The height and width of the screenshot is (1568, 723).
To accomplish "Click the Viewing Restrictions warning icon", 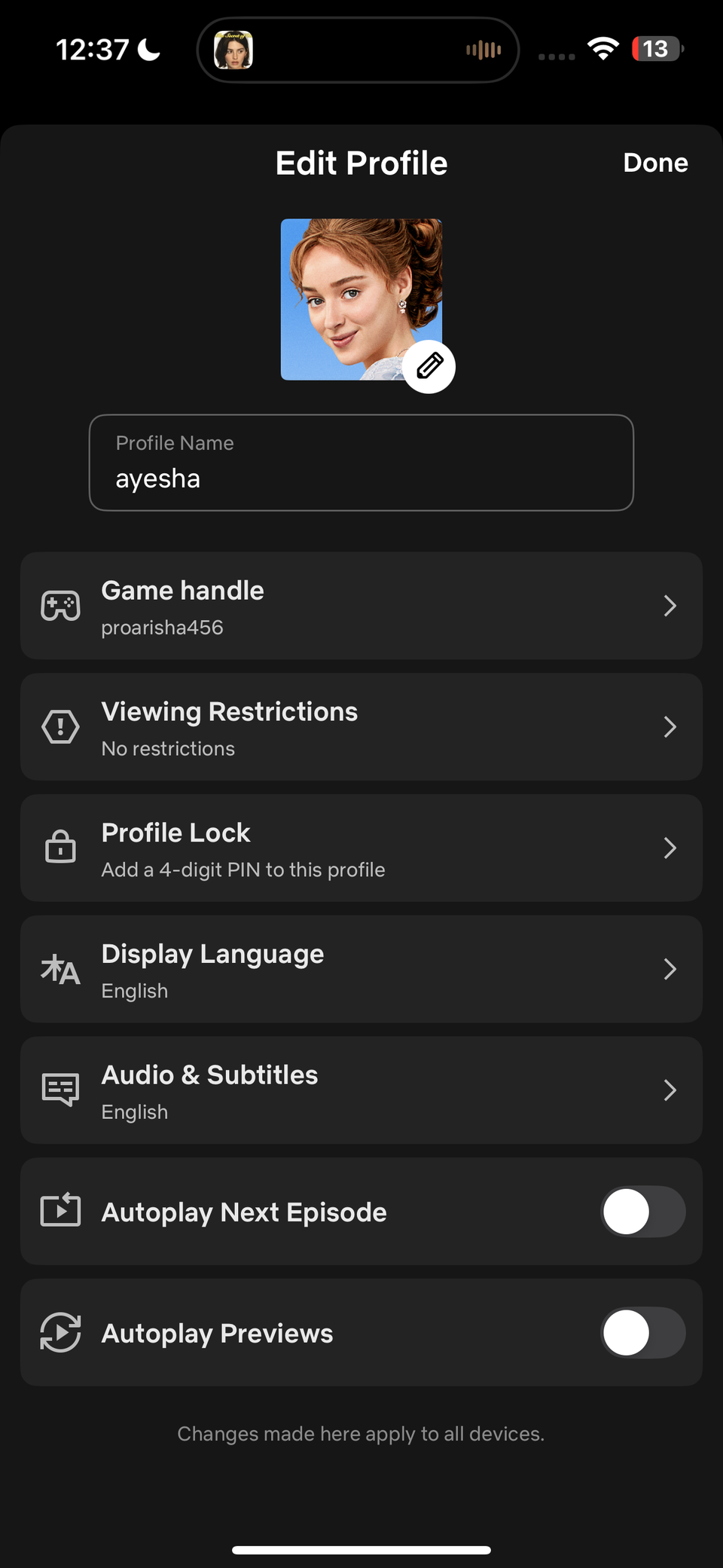I will 60,726.
